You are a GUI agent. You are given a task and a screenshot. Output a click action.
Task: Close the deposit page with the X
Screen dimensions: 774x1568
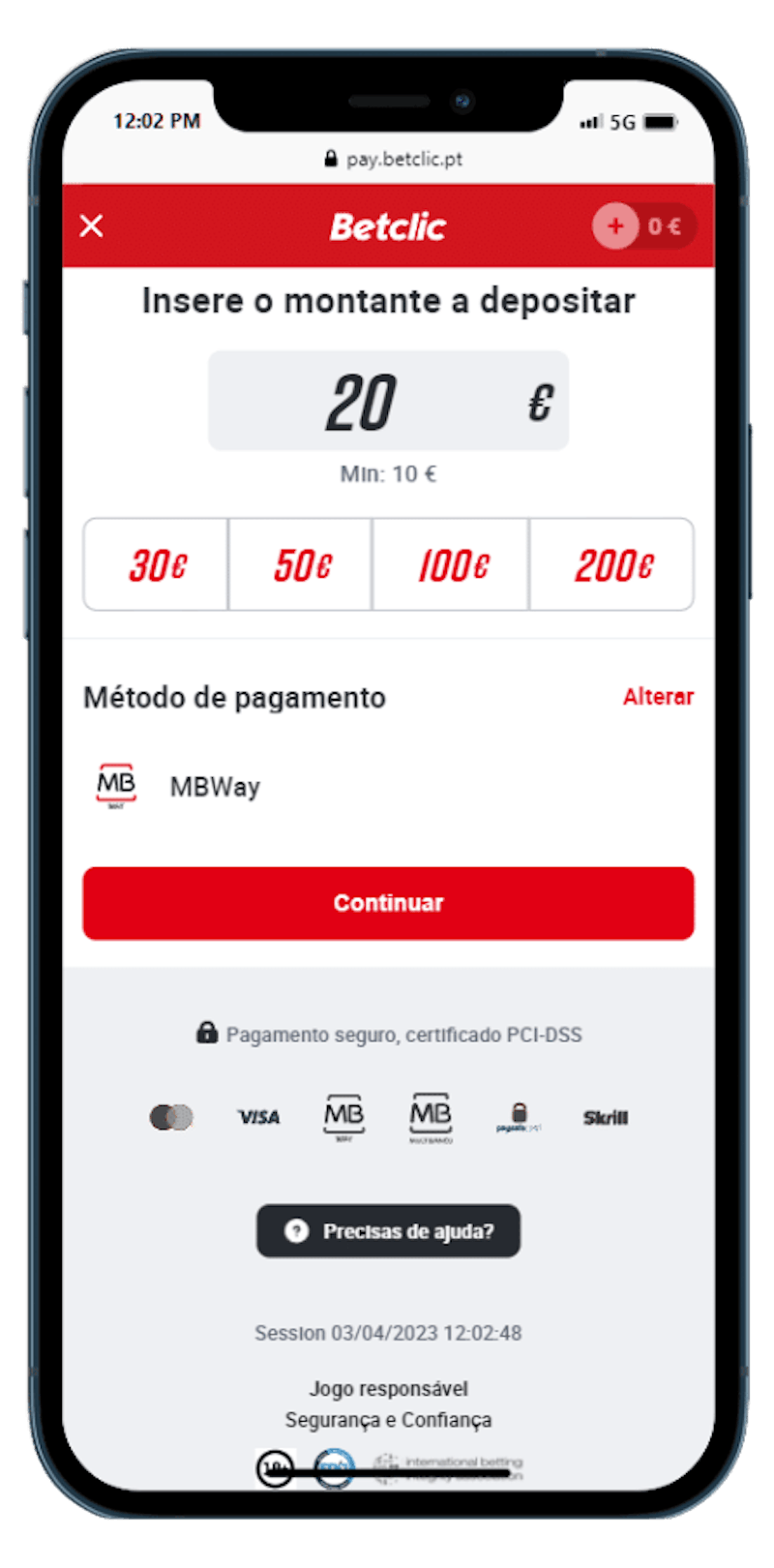tap(92, 226)
